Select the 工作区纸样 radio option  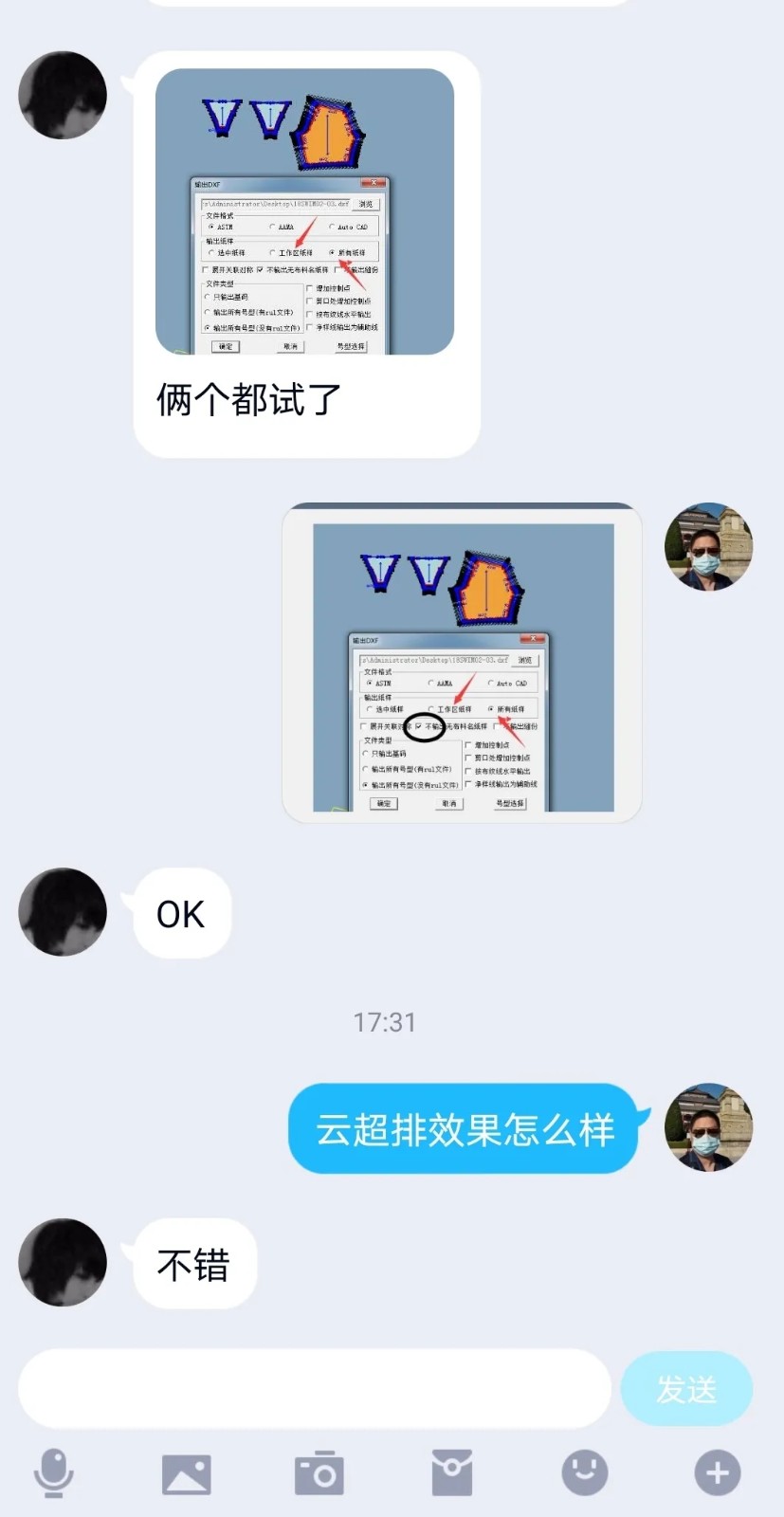click(431, 709)
